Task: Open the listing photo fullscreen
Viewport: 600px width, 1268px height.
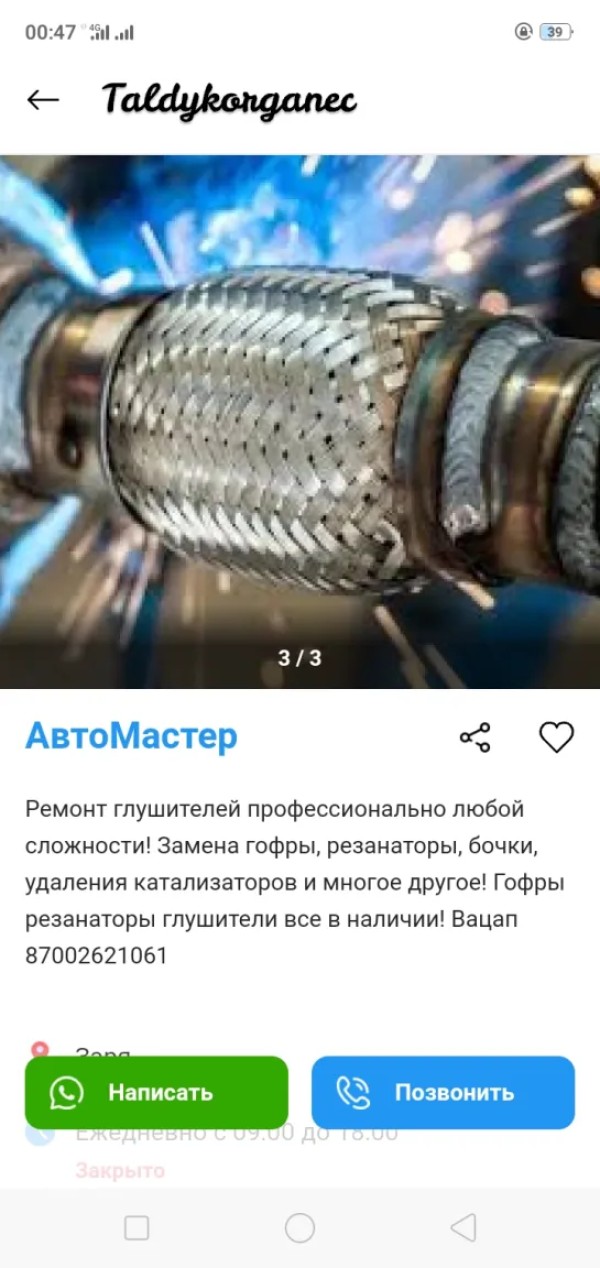Action: coord(300,420)
